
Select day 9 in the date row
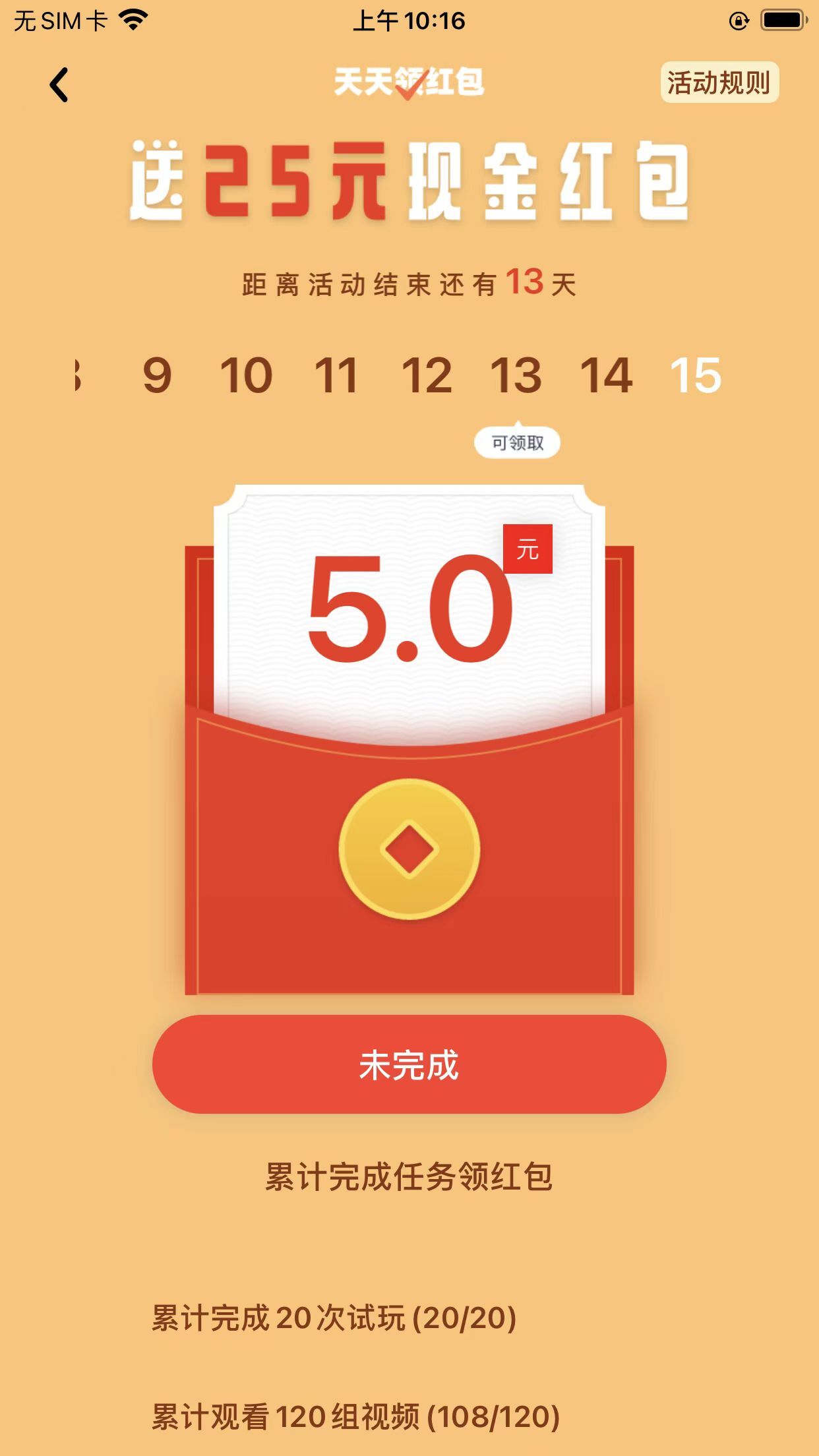157,375
